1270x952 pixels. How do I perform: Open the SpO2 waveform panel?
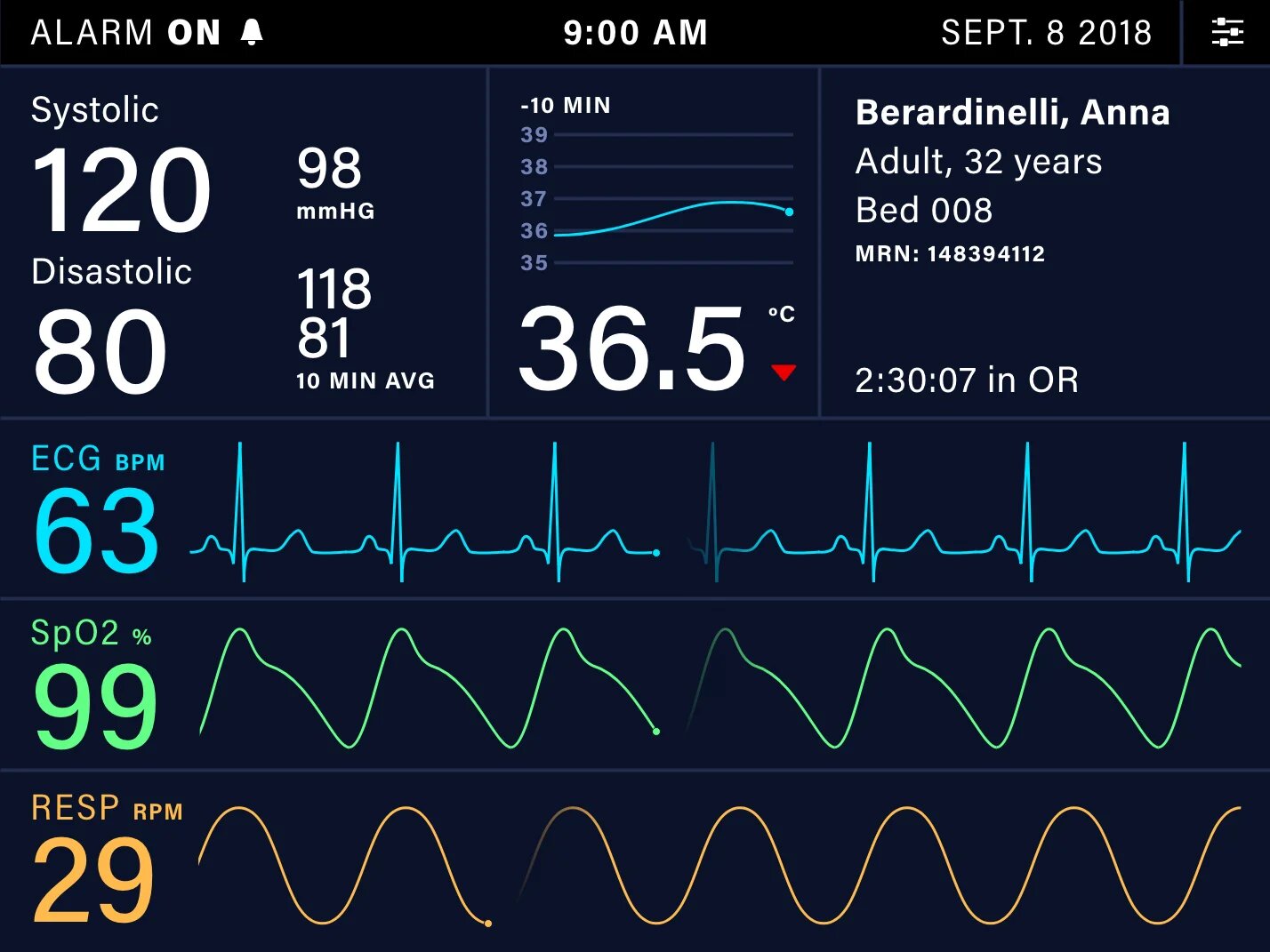(635, 685)
